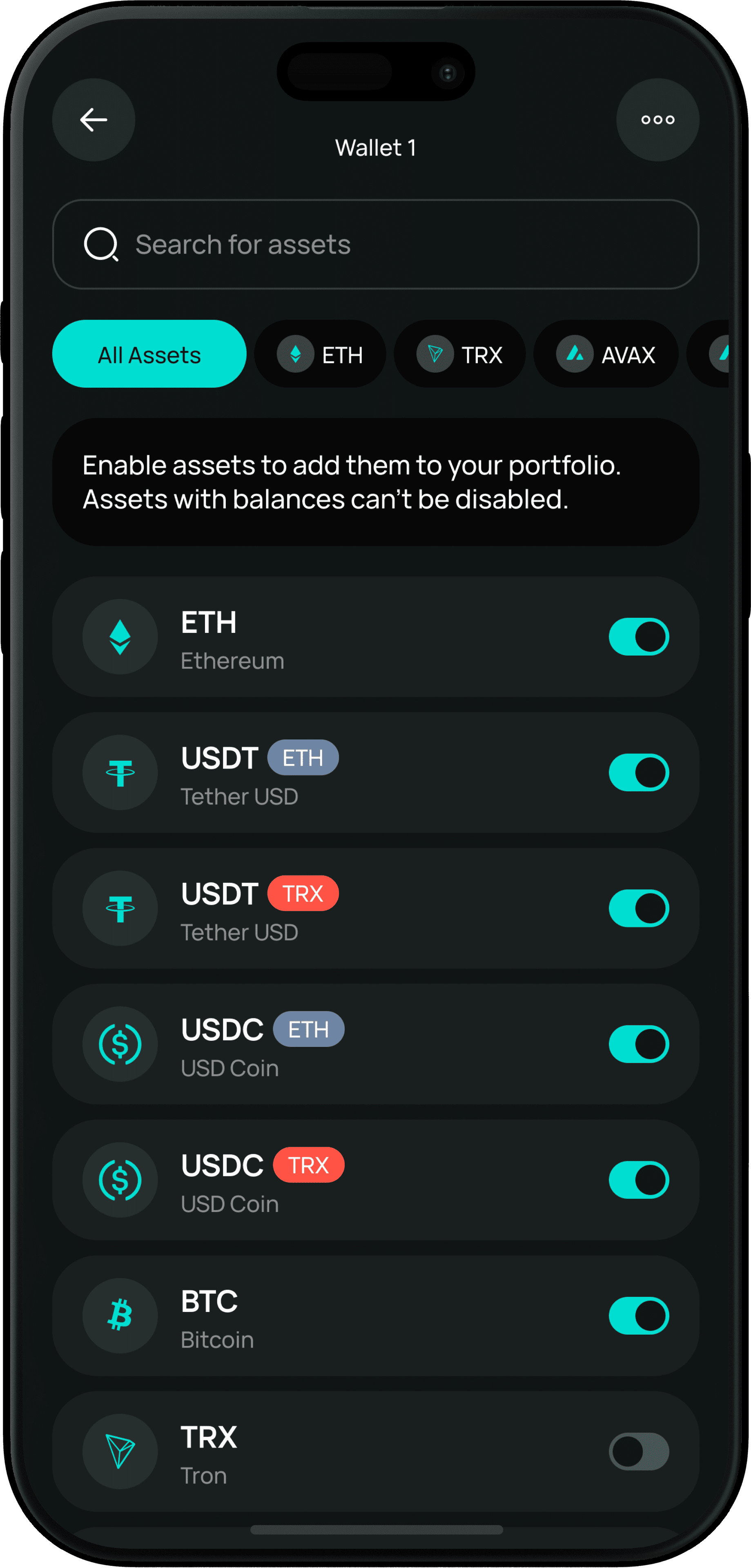751x1568 pixels.
Task: Show only AVAX network assets
Action: 606,354
